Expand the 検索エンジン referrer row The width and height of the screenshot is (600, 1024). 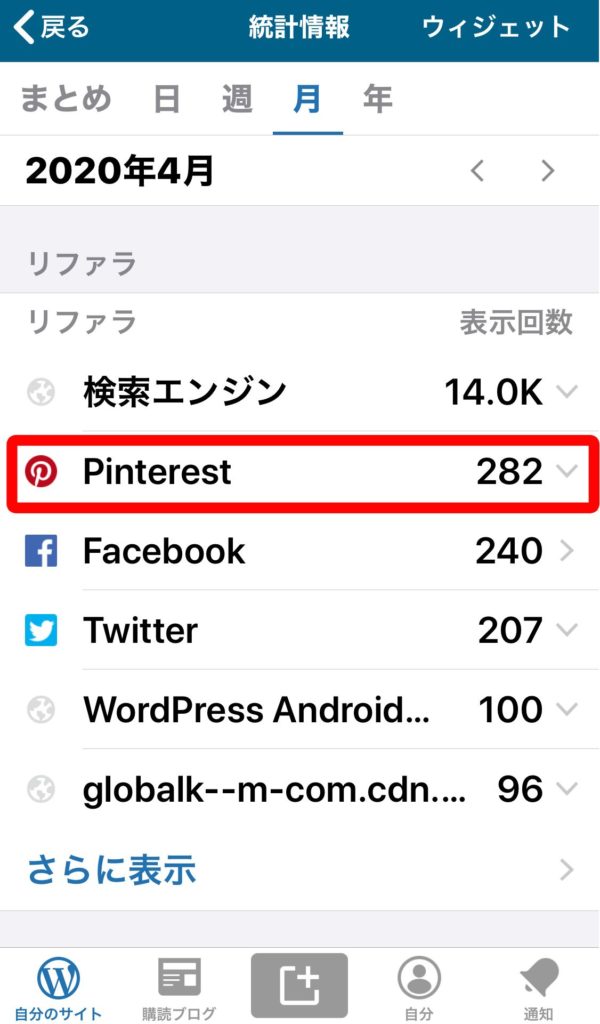(x=300, y=392)
